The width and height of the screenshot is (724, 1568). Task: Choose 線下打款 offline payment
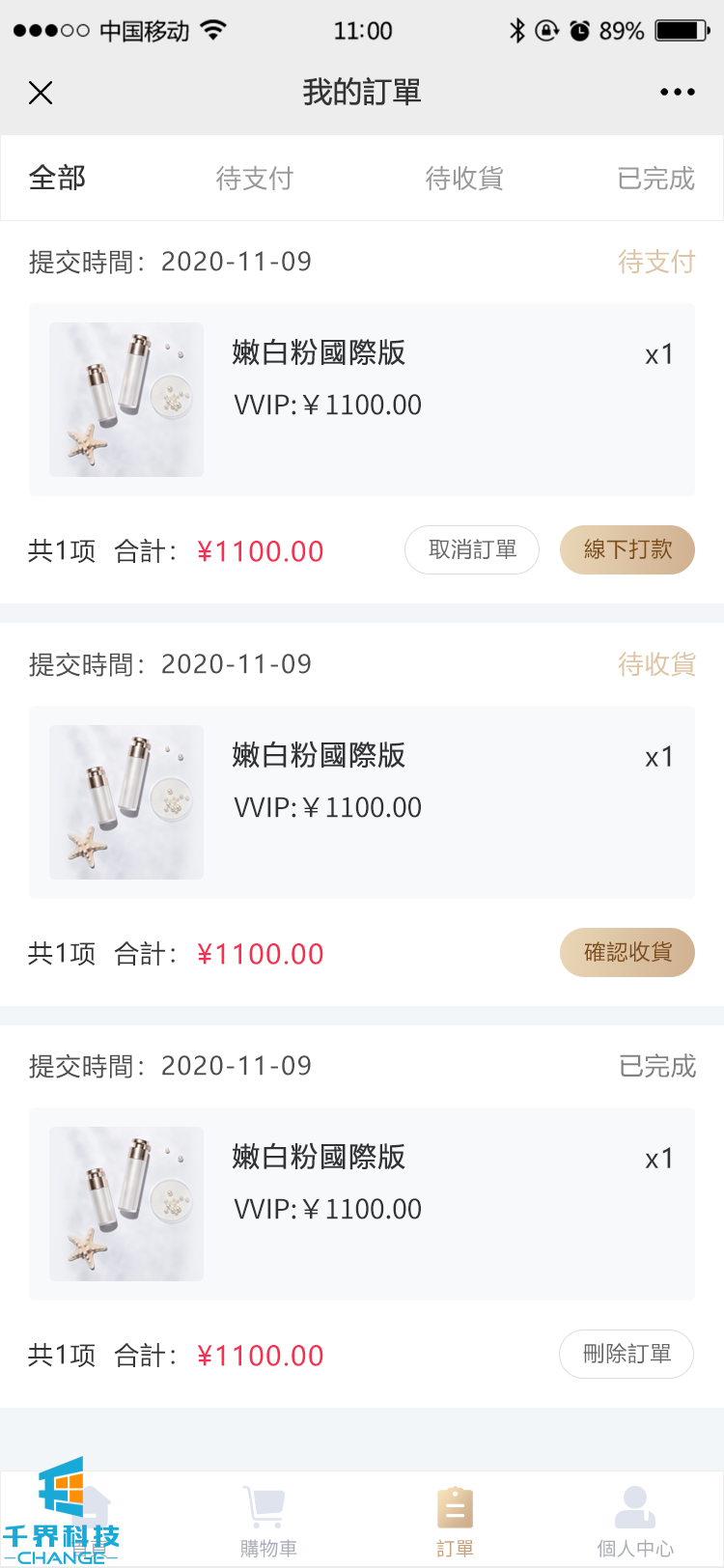tap(627, 550)
